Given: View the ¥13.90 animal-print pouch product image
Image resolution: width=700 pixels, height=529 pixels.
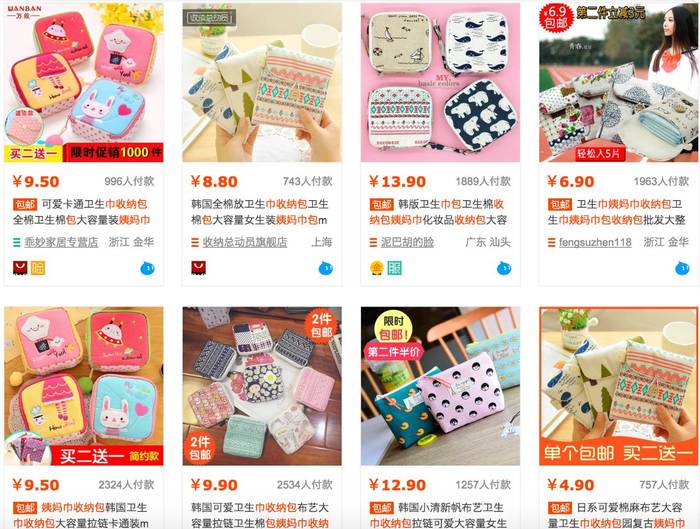Looking at the screenshot, I should pyautogui.click(x=440, y=82).
